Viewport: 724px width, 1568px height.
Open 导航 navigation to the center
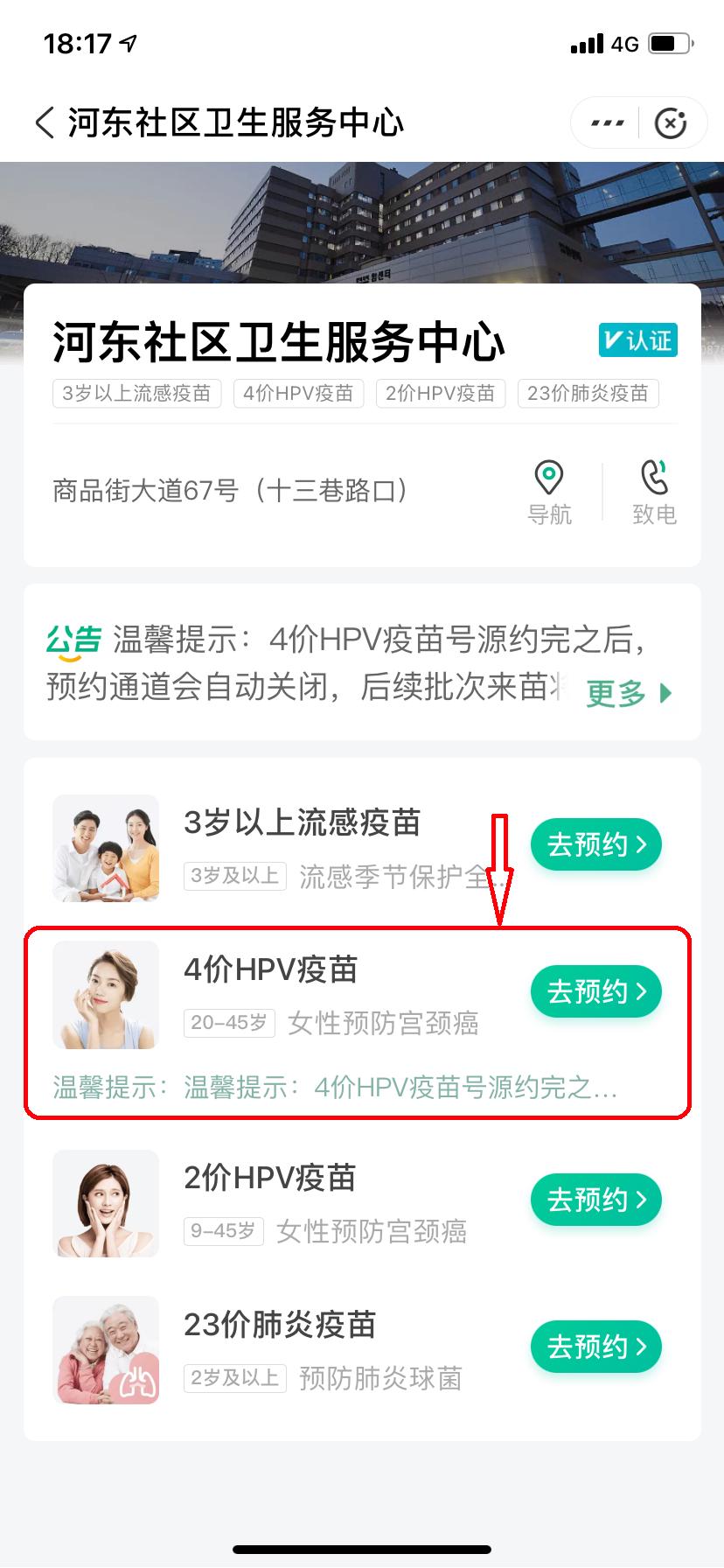click(549, 492)
